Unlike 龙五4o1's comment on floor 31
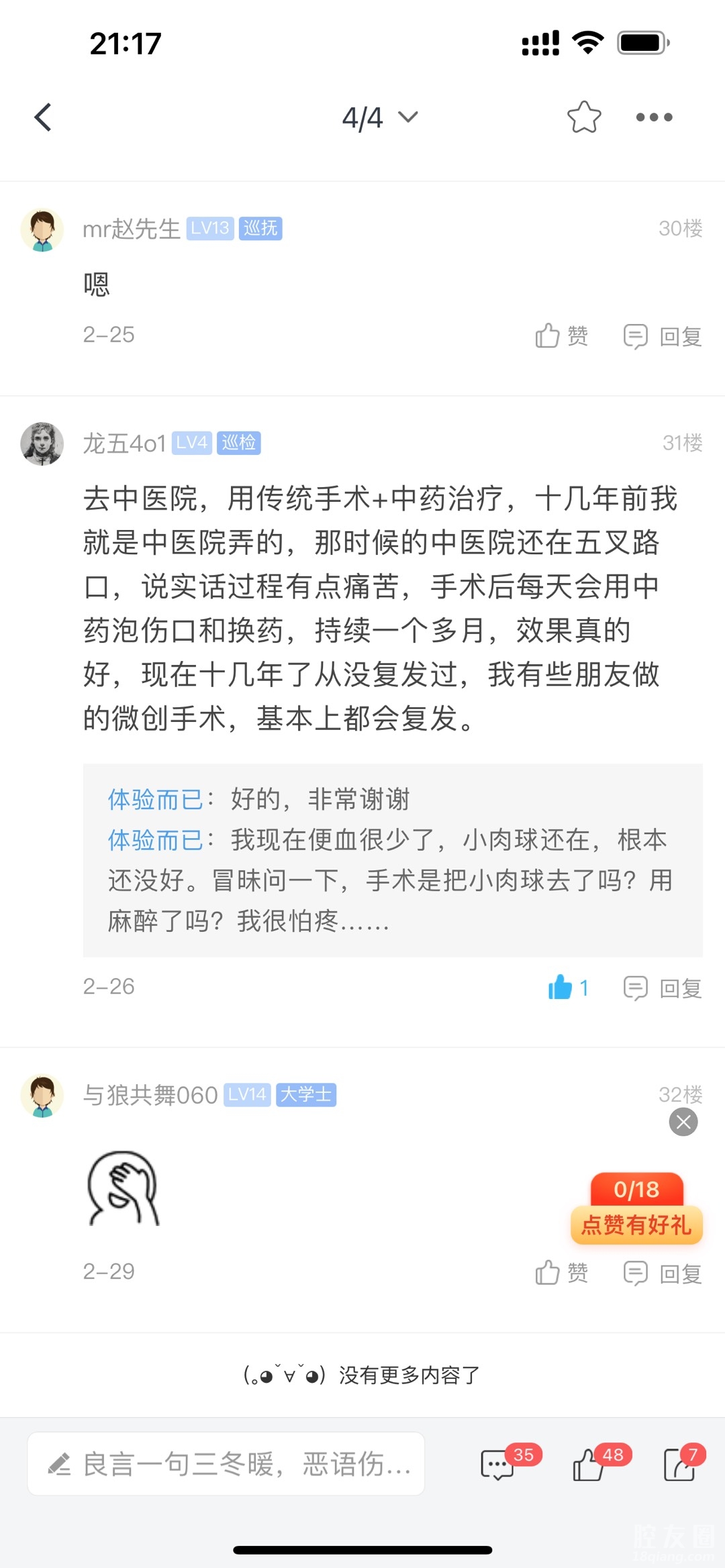 tap(567, 988)
